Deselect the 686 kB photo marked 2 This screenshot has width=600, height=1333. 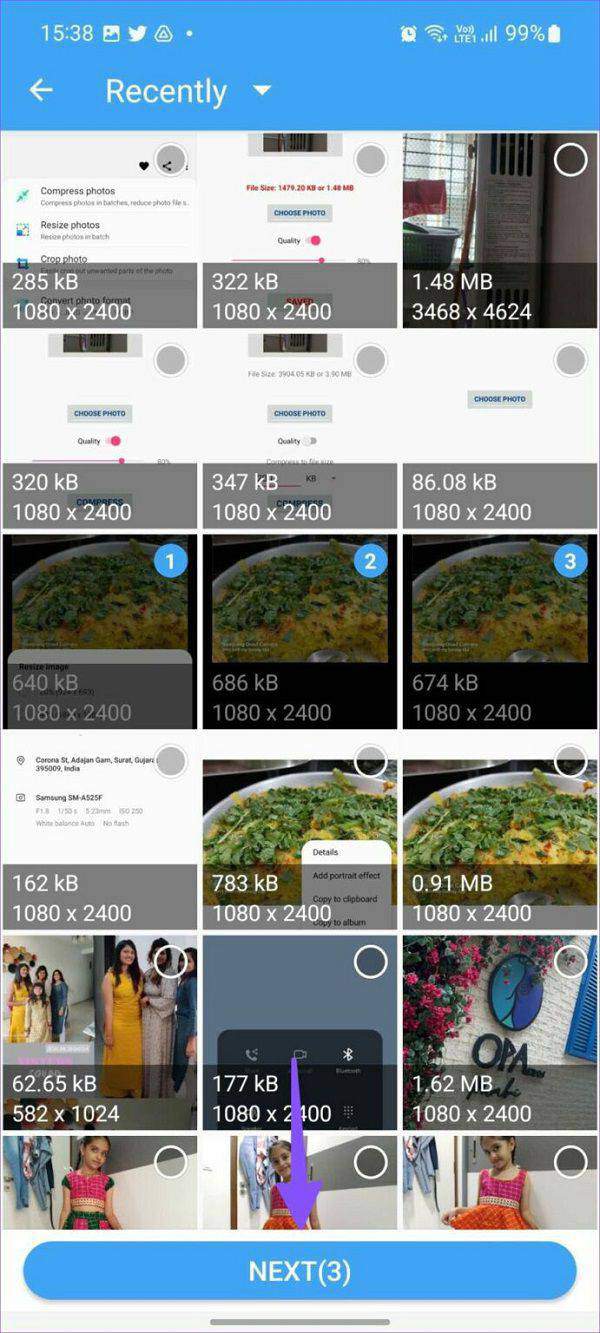coord(300,631)
